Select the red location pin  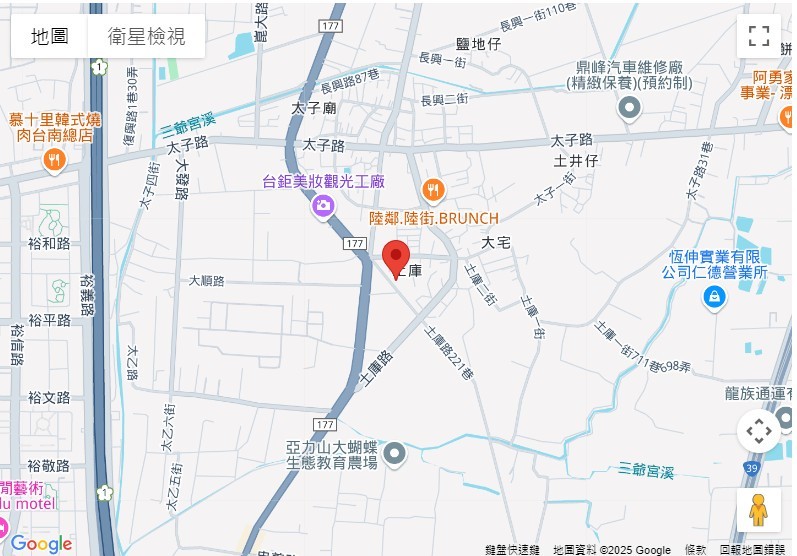[397, 258]
